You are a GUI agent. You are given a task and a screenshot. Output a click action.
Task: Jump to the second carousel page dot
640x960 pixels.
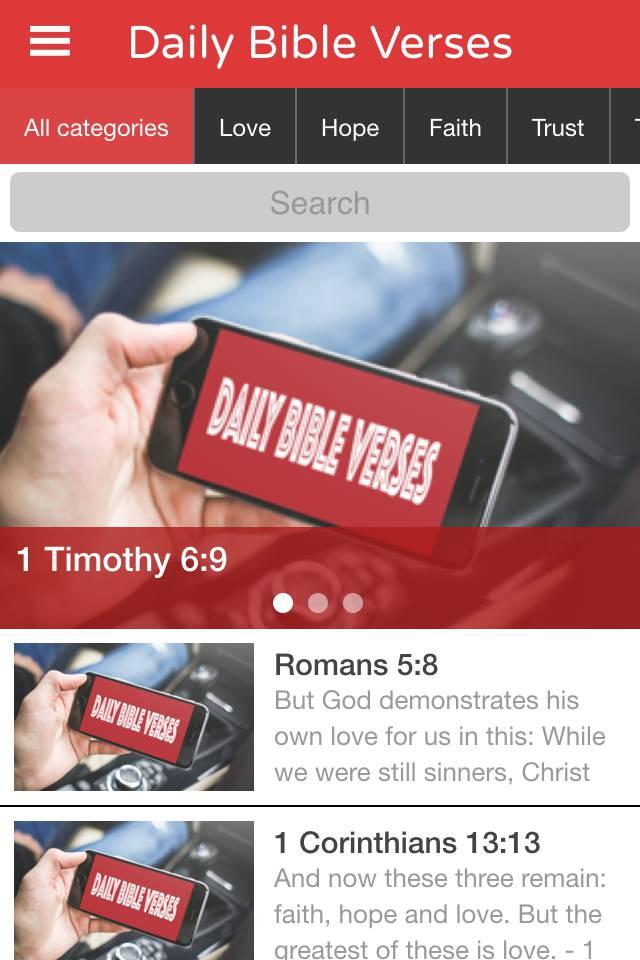(x=318, y=602)
